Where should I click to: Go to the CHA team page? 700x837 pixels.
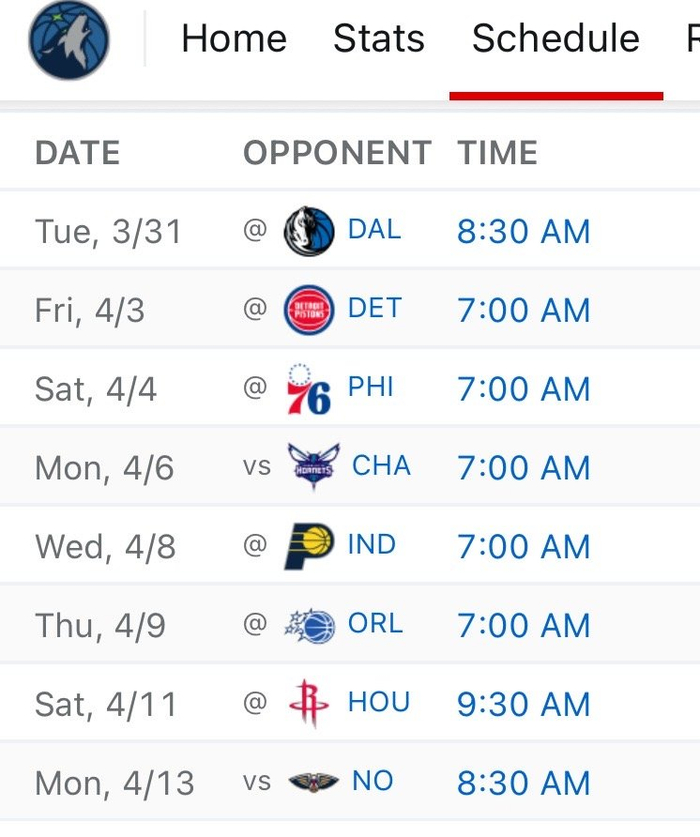click(381, 467)
